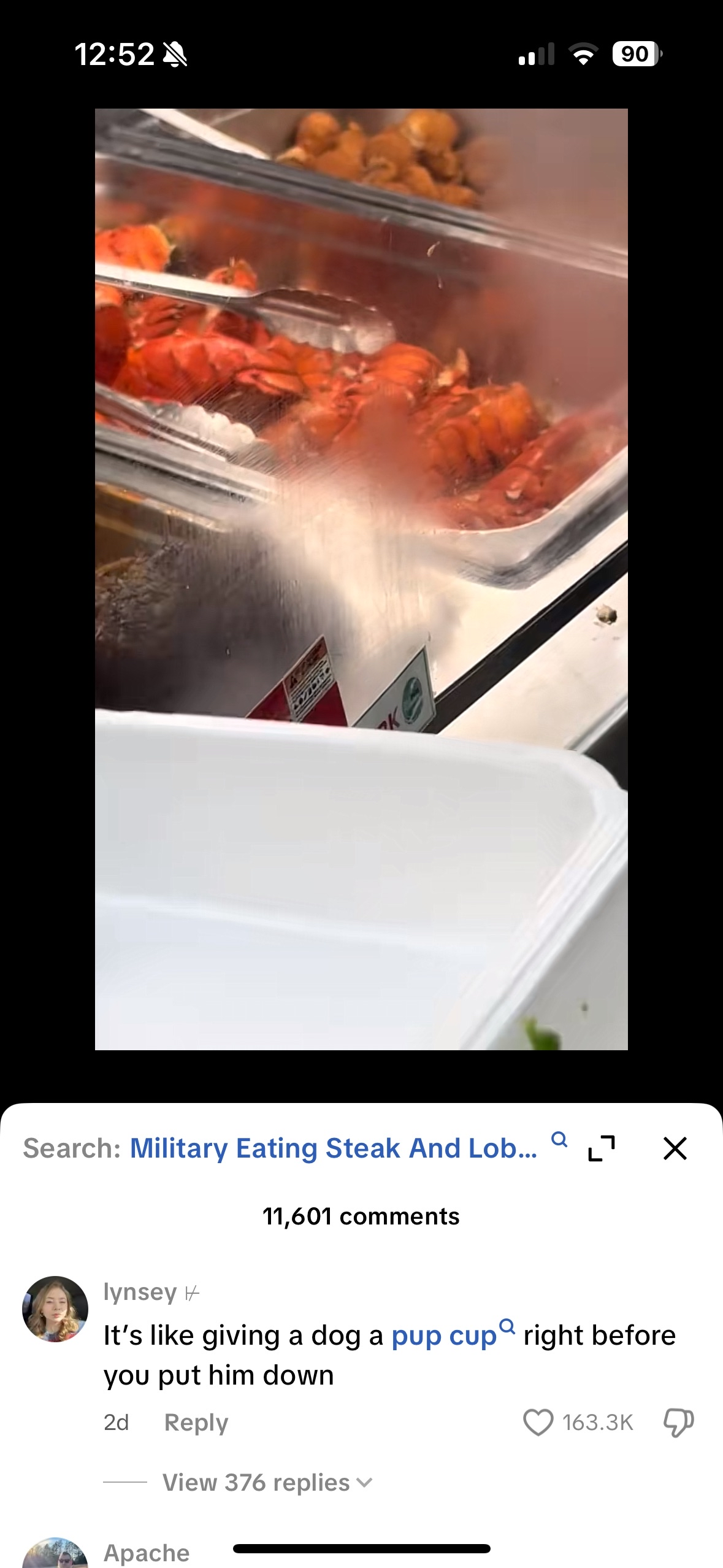The image size is (723, 1568).
Task: Open Apache's profile name
Action: [x=147, y=1553]
